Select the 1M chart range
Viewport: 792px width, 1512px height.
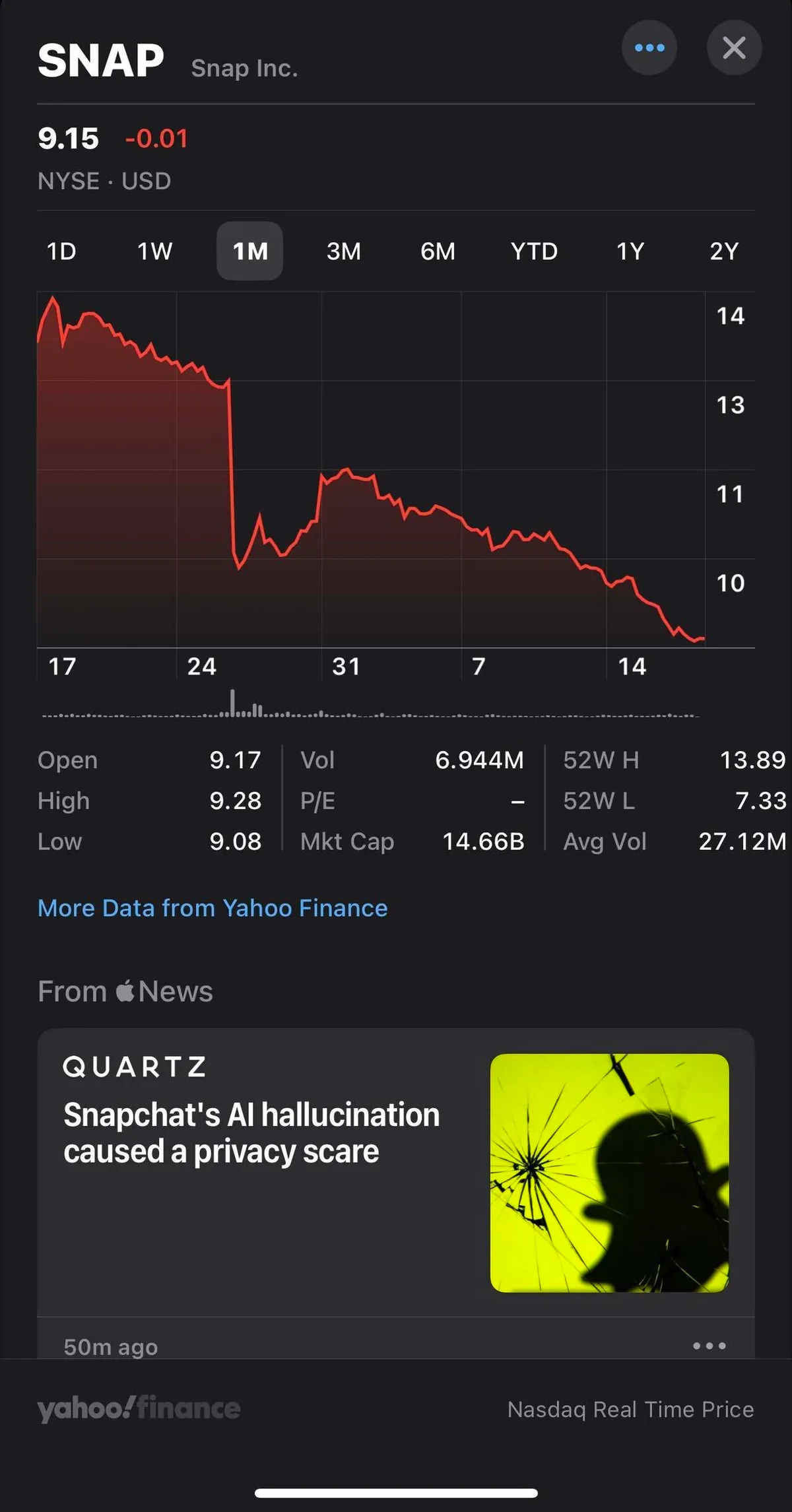[250, 251]
